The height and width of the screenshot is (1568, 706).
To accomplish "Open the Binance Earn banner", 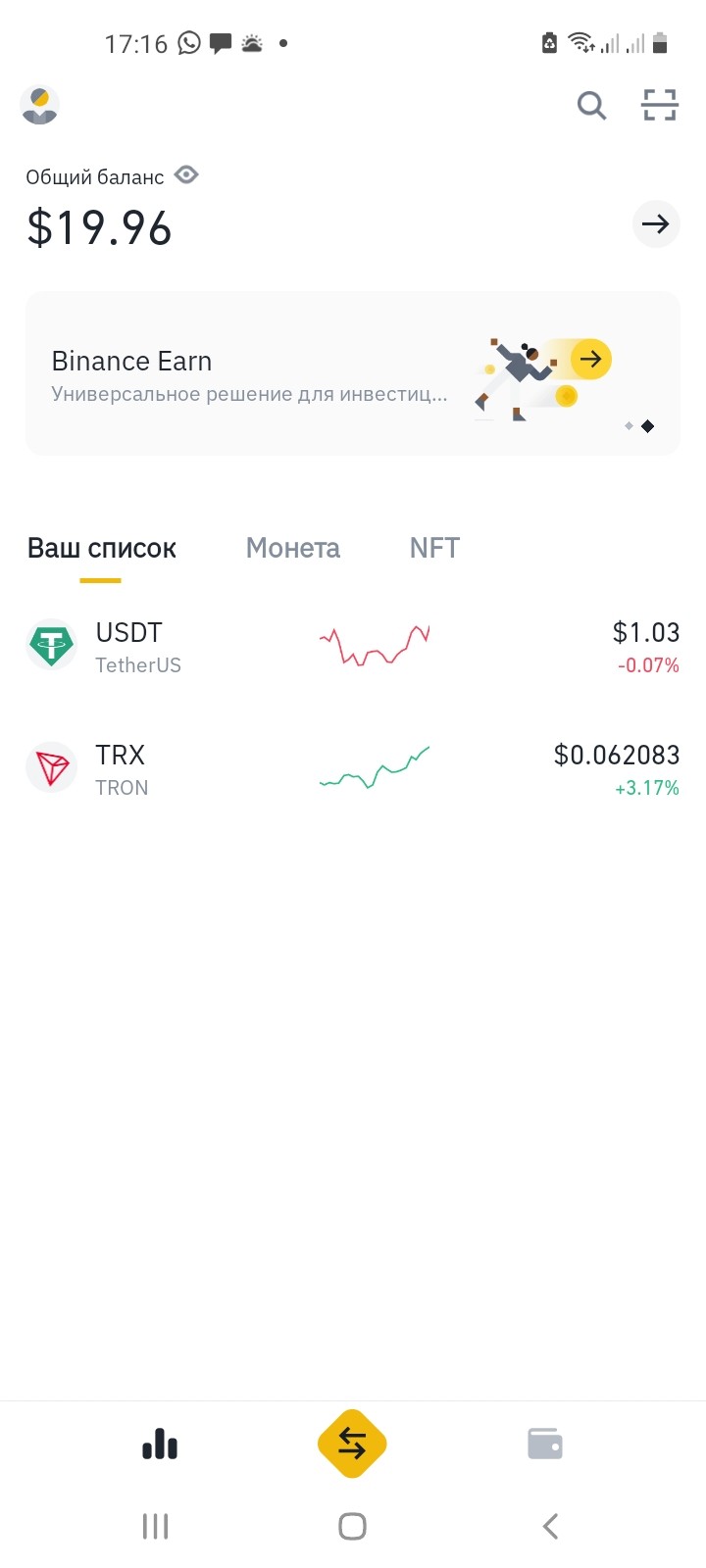I will tap(353, 373).
